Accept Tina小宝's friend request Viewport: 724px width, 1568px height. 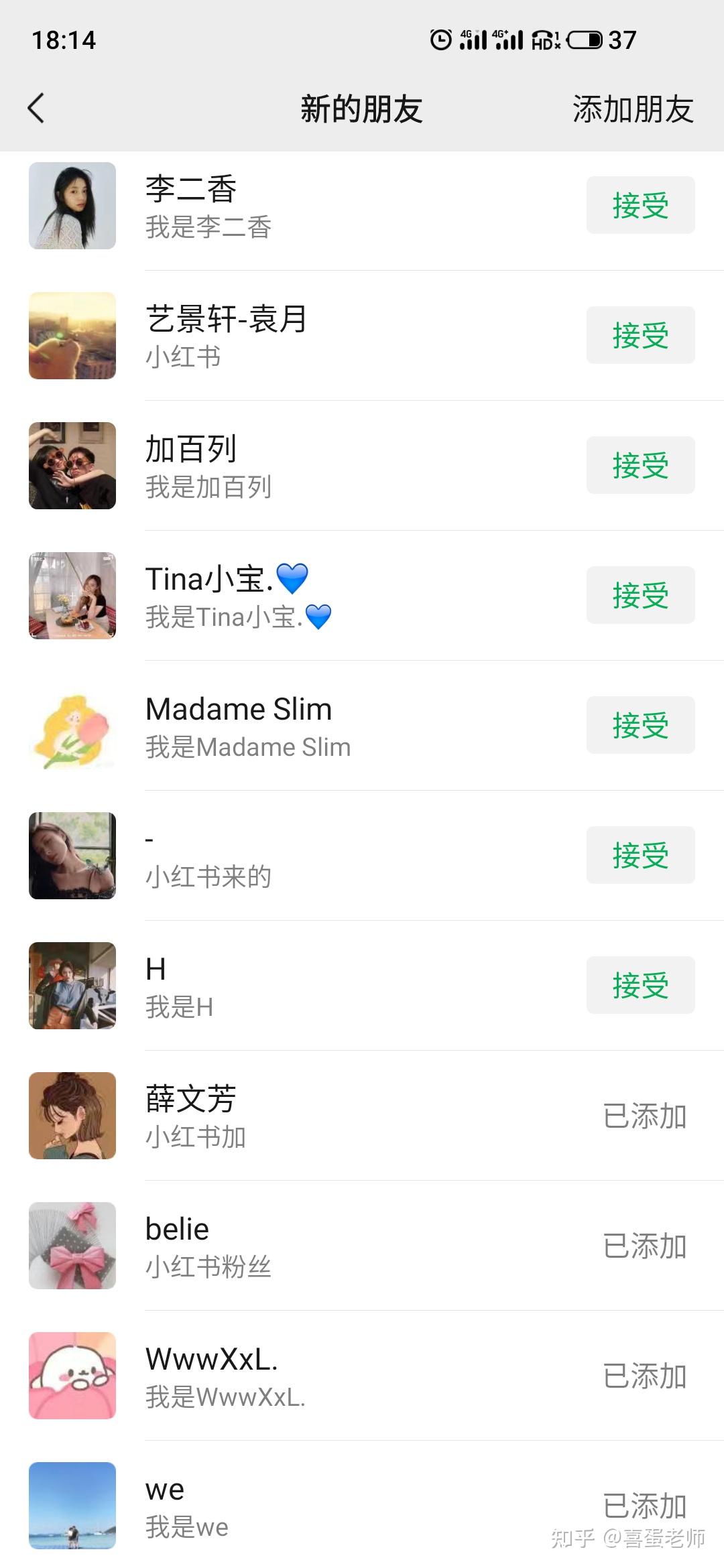click(x=640, y=595)
